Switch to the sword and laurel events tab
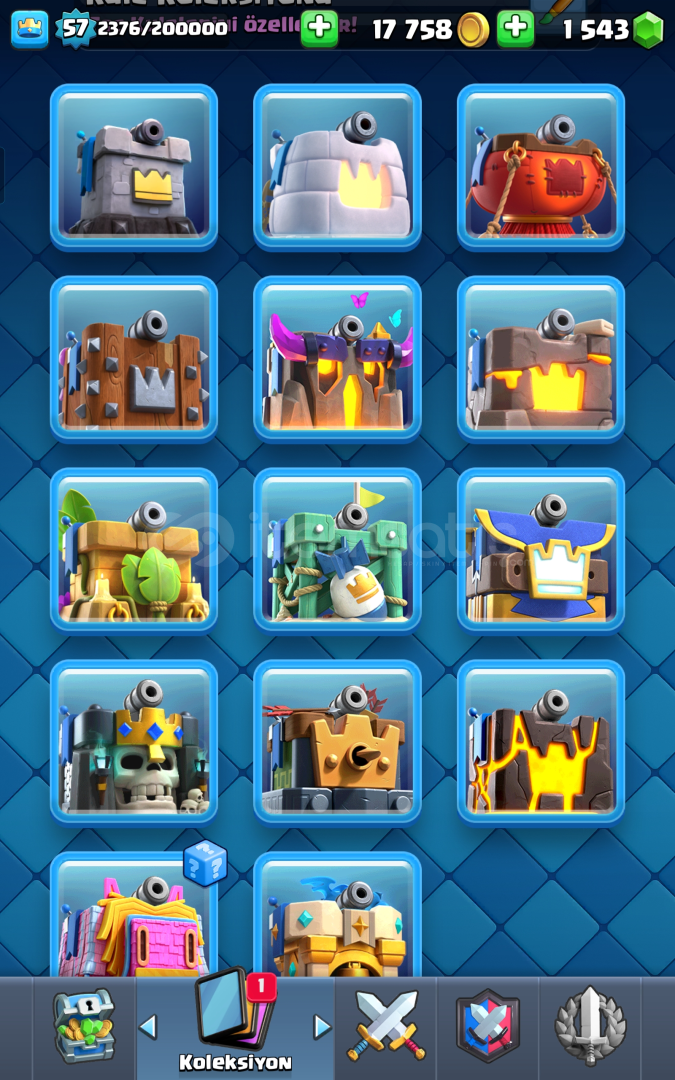 (x=590, y=1027)
